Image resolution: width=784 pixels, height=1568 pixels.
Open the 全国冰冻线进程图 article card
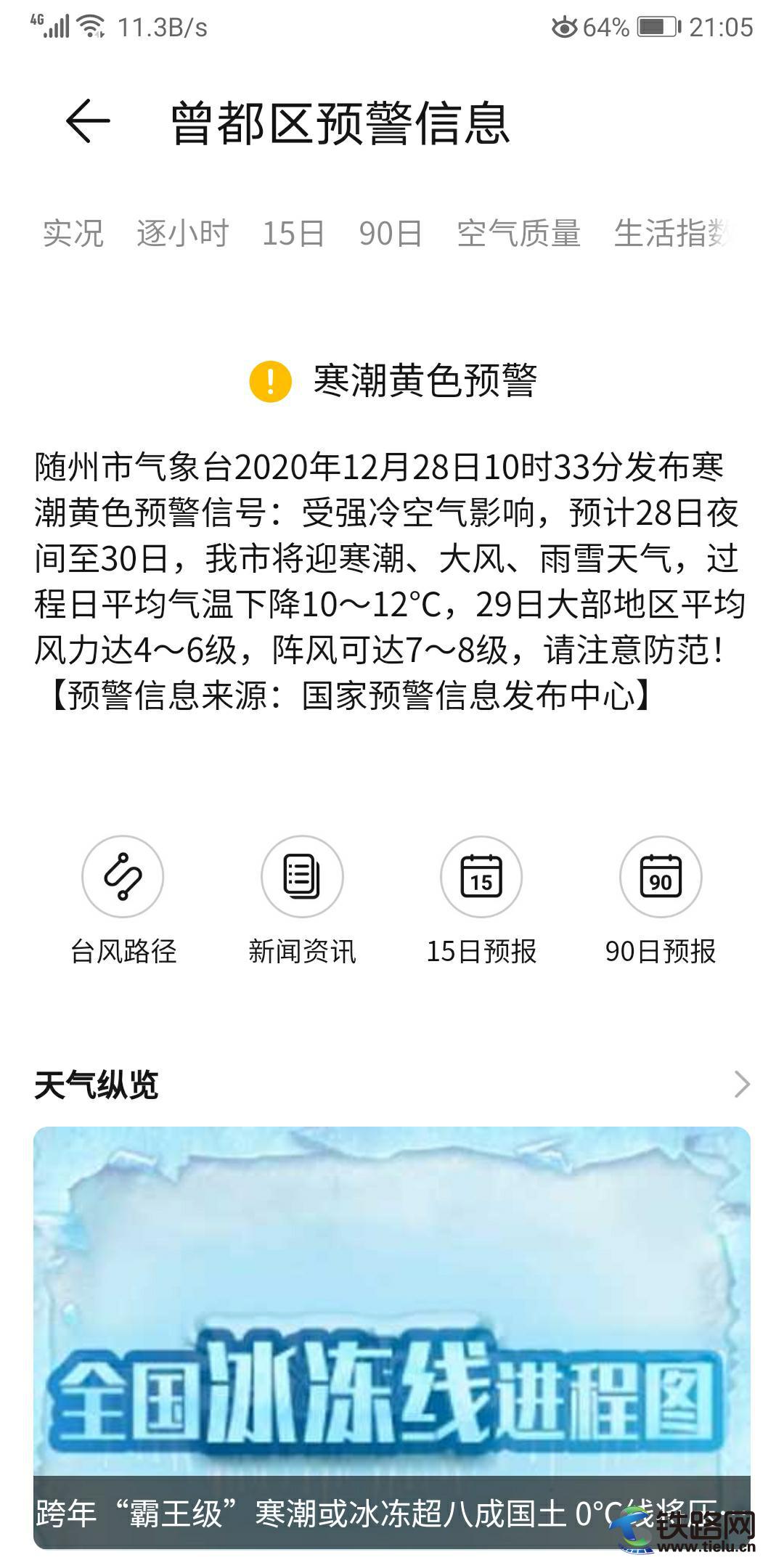point(392,1336)
